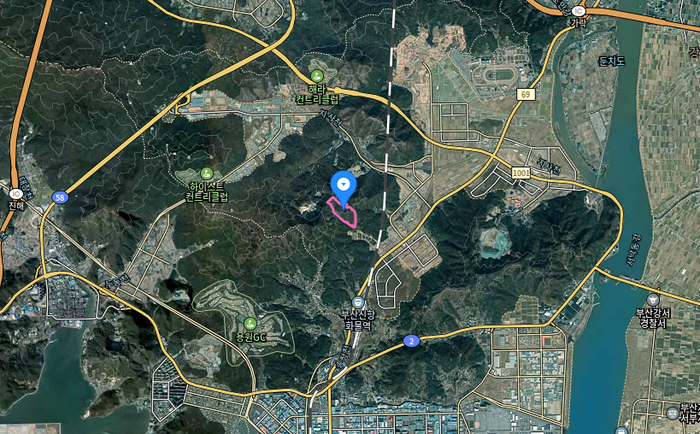Screen dimensions: 700x434
Task: Tap the blue location pin marker
Action: (342, 185)
